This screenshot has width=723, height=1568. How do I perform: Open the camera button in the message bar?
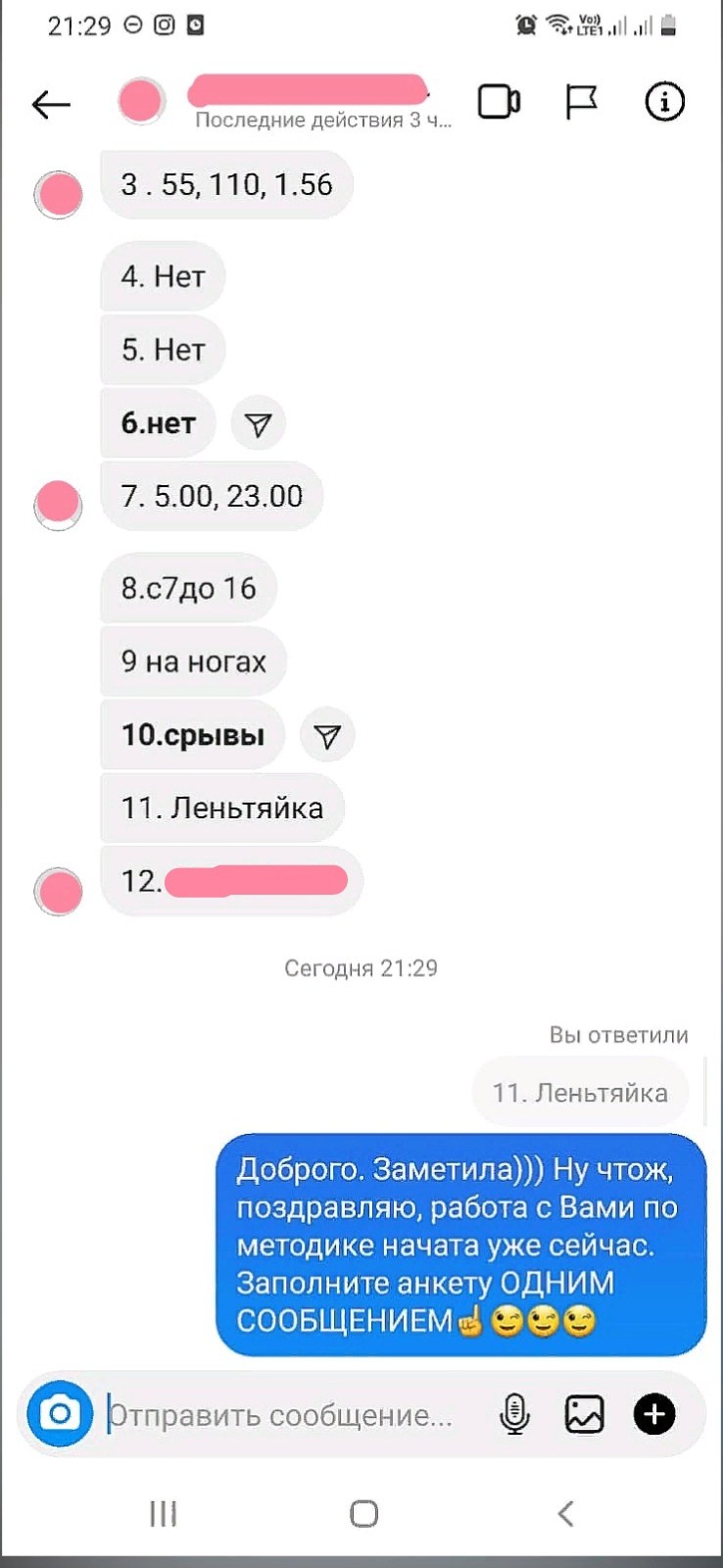pyautogui.click(x=60, y=1414)
